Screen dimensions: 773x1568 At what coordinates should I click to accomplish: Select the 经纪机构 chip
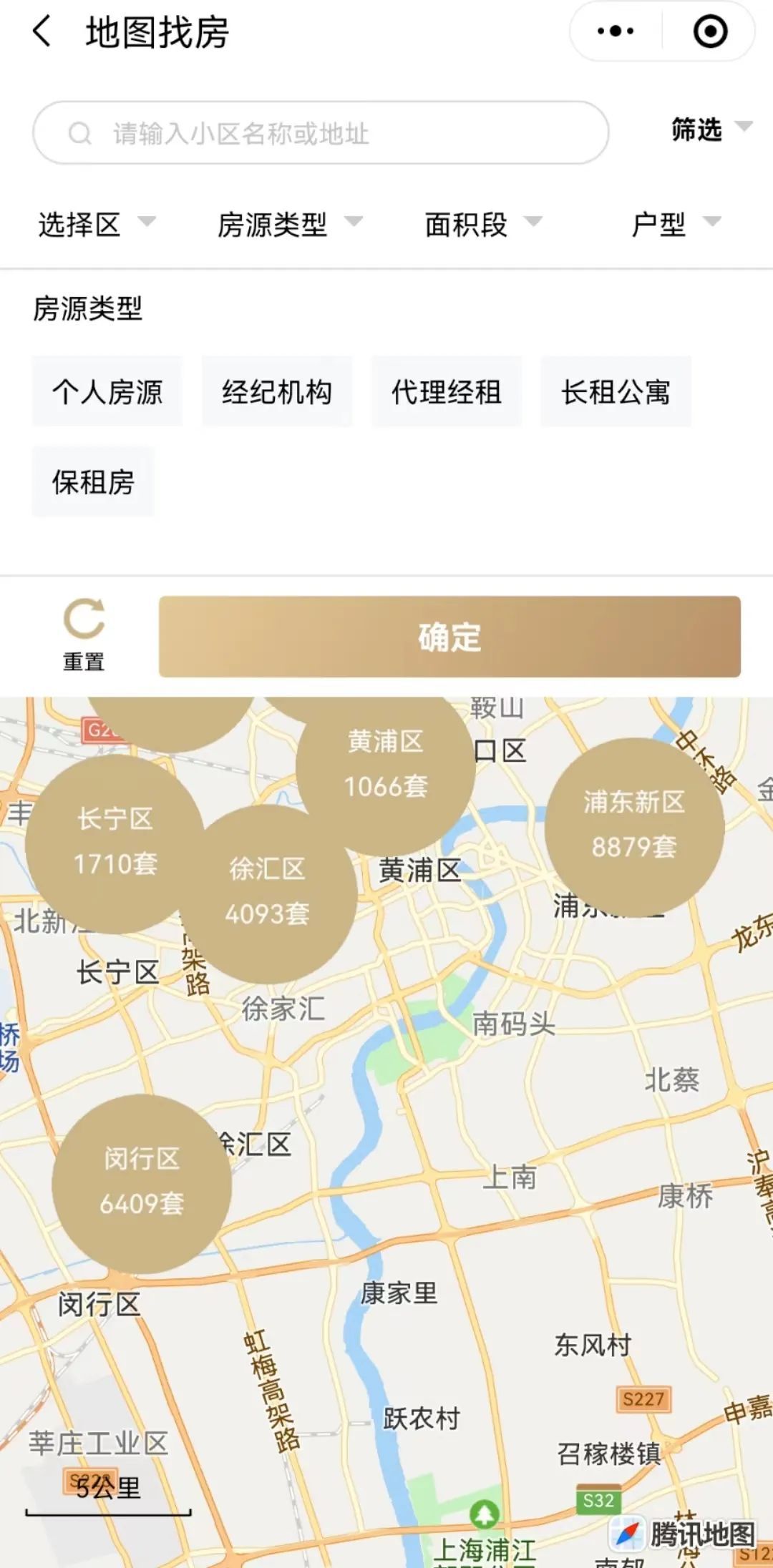pyautogui.click(x=277, y=392)
